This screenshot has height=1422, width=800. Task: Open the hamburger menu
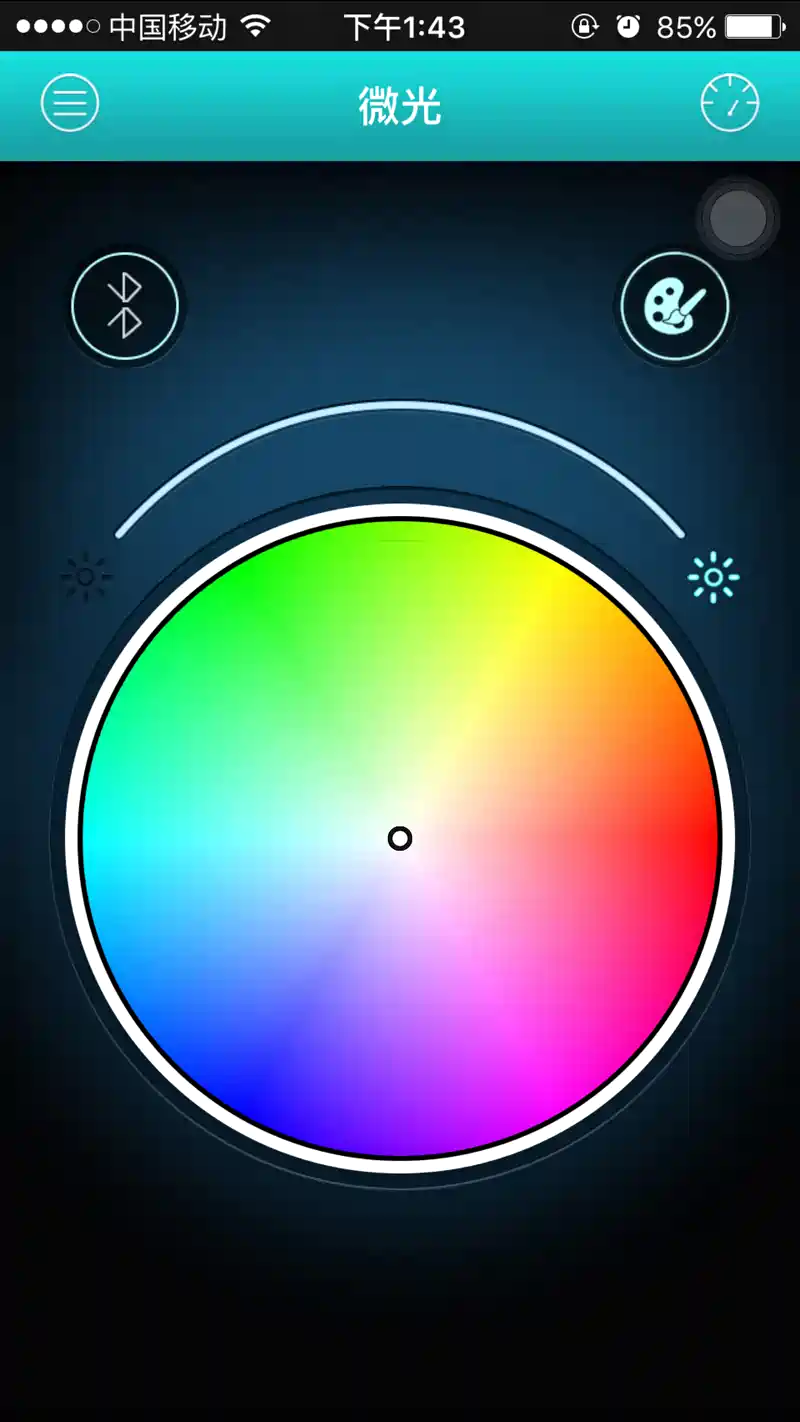[70, 102]
